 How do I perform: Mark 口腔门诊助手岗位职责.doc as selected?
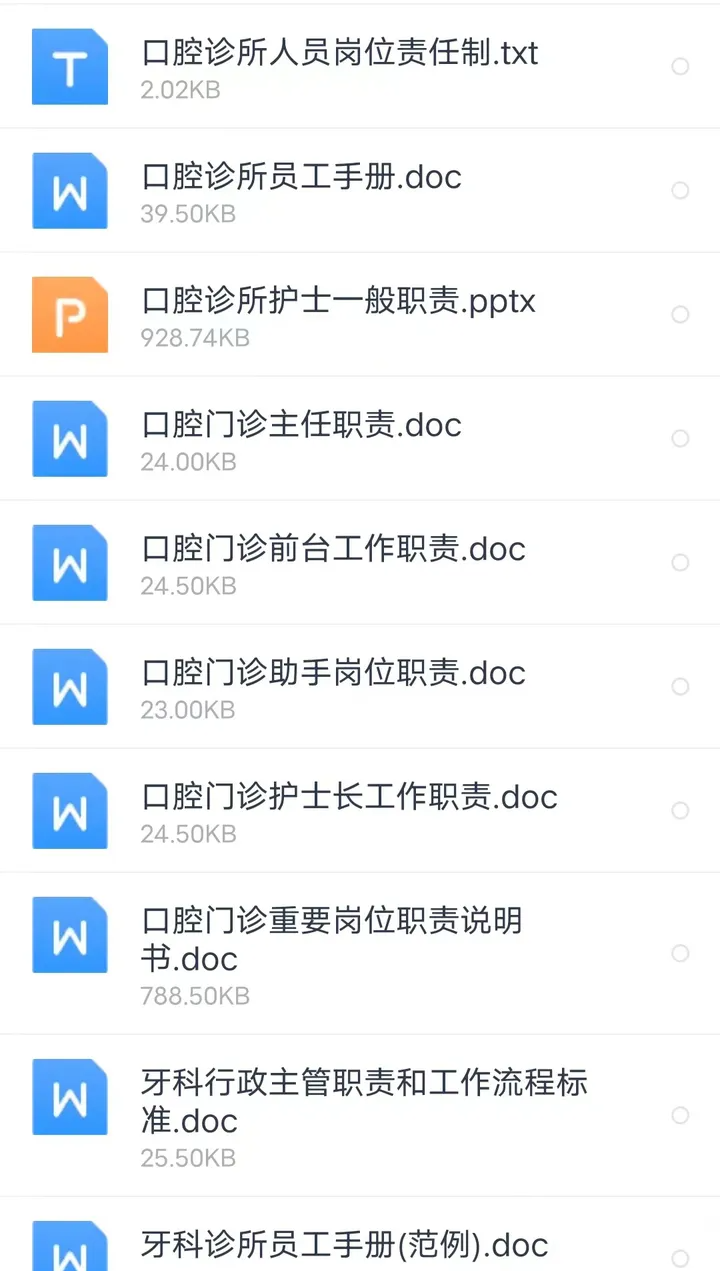pyautogui.click(x=680, y=687)
